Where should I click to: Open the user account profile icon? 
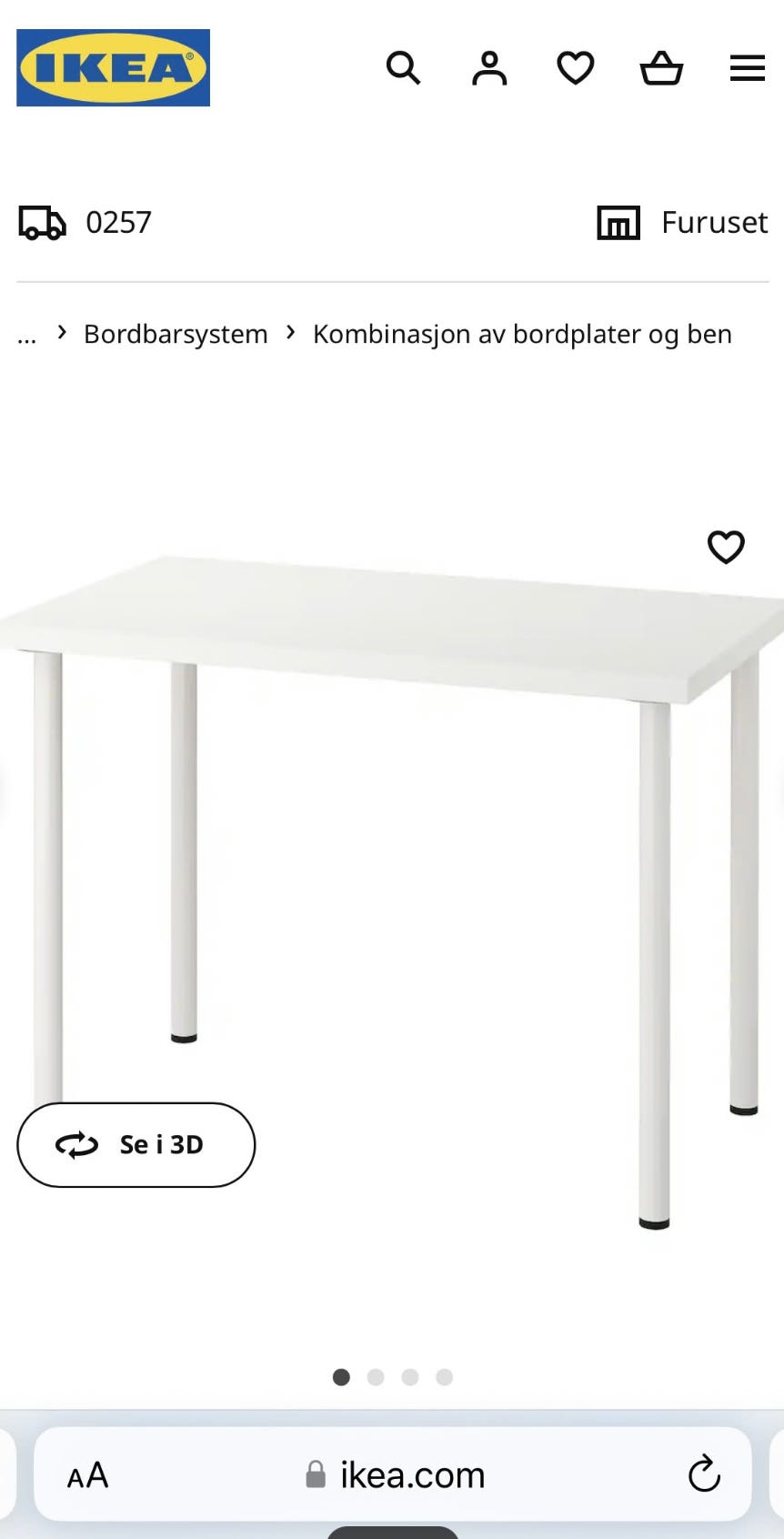[489, 68]
